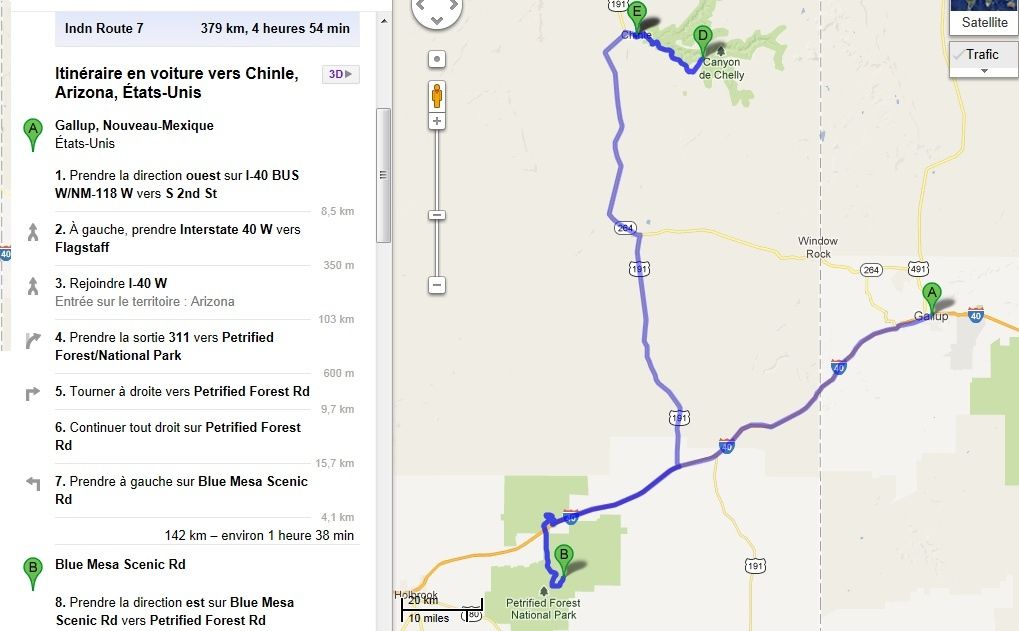Zoom in with the plus button
This screenshot has width=1019, height=631.
[x=436, y=121]
